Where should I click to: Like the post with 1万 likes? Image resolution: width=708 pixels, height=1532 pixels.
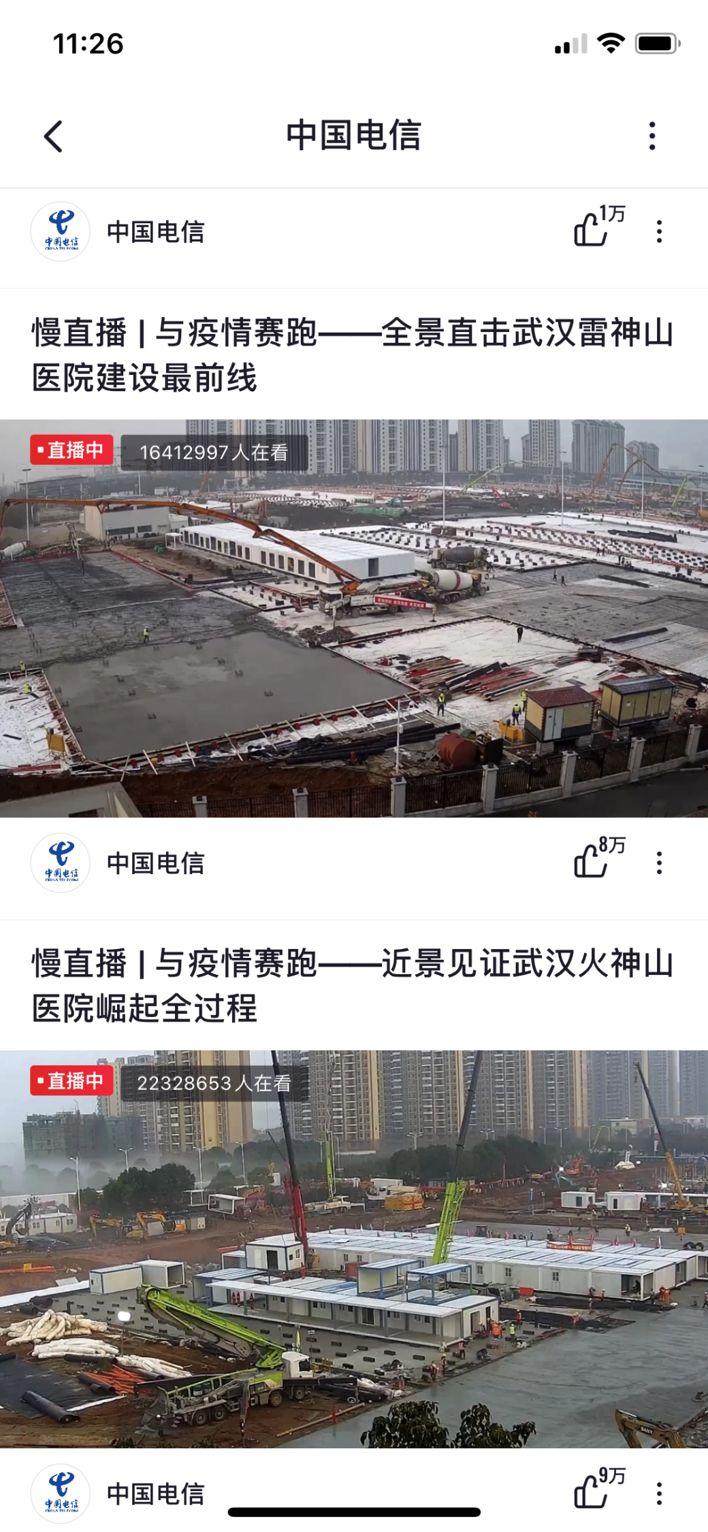tap(592, 230)
